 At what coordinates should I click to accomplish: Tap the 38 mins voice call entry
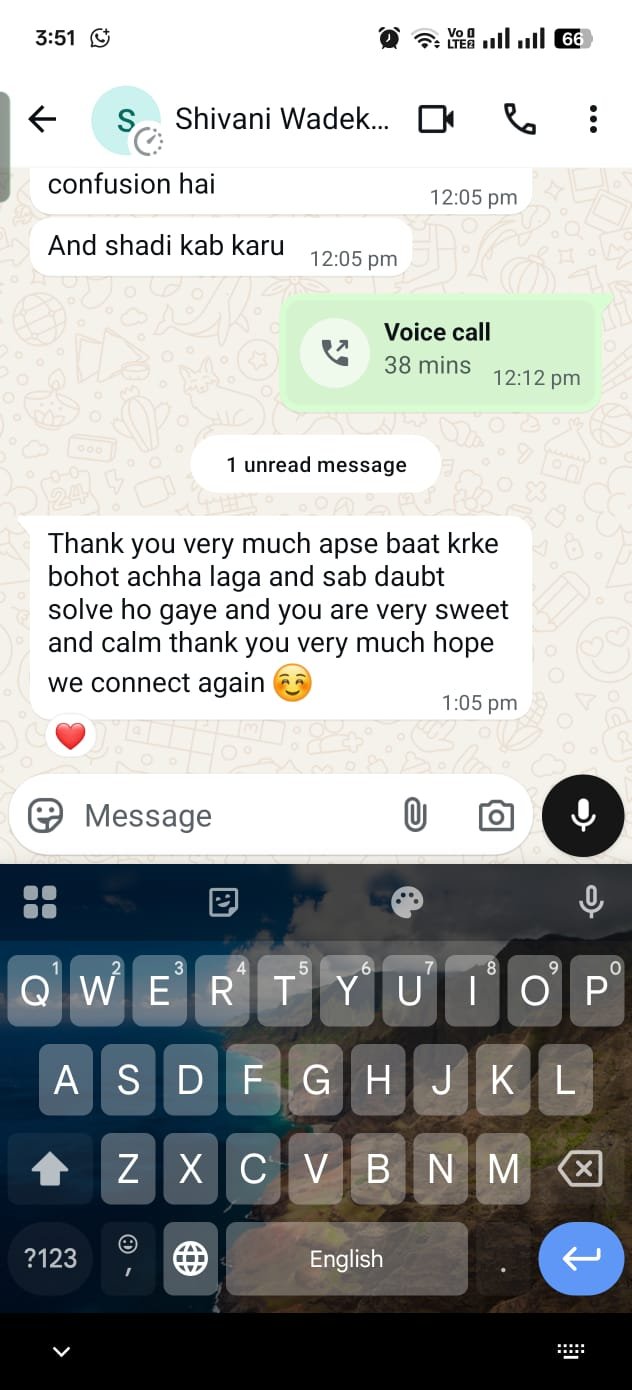440,350
